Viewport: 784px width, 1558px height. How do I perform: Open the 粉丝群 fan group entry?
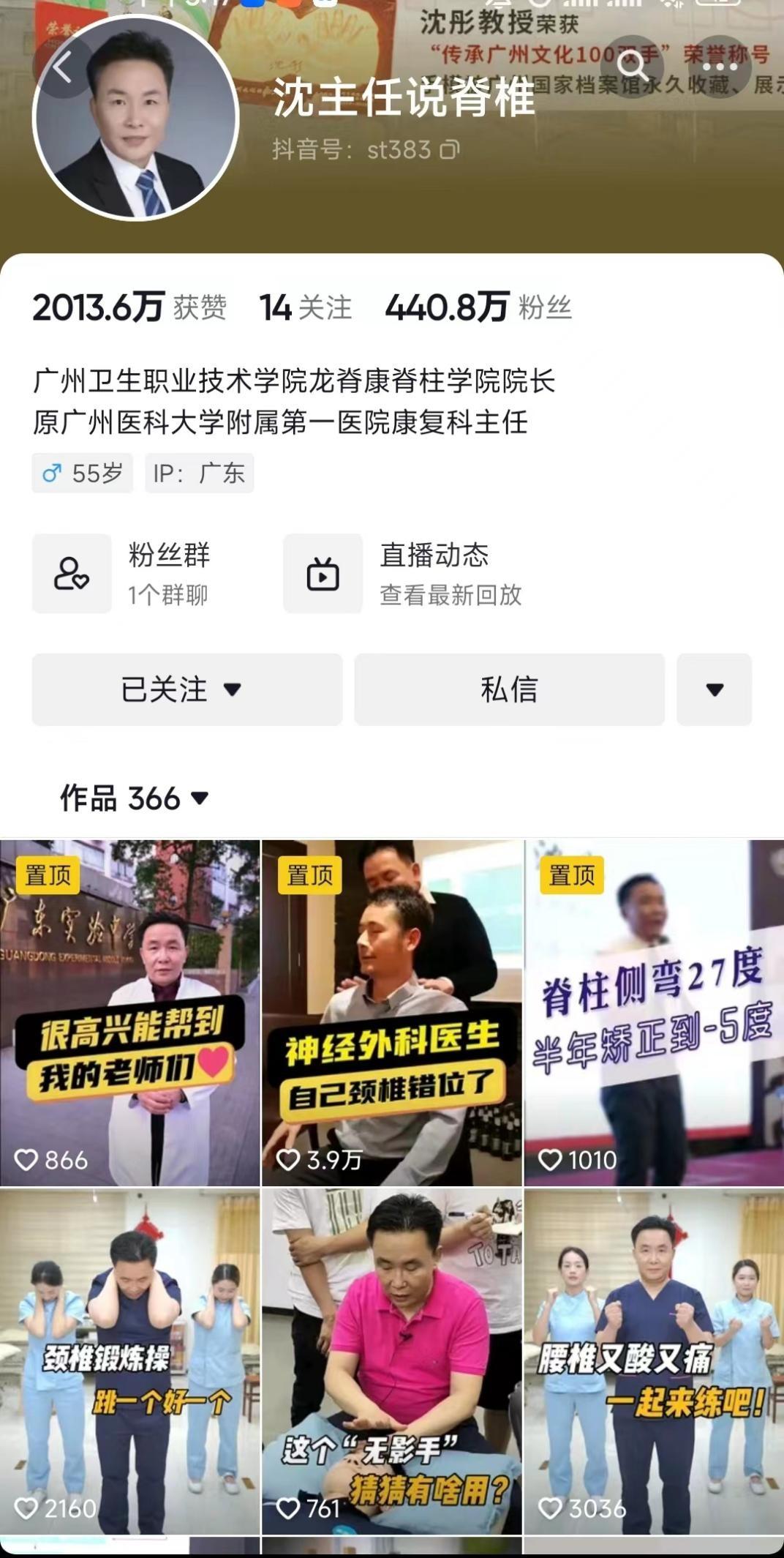pyautogui.click(x=122, y=574)
